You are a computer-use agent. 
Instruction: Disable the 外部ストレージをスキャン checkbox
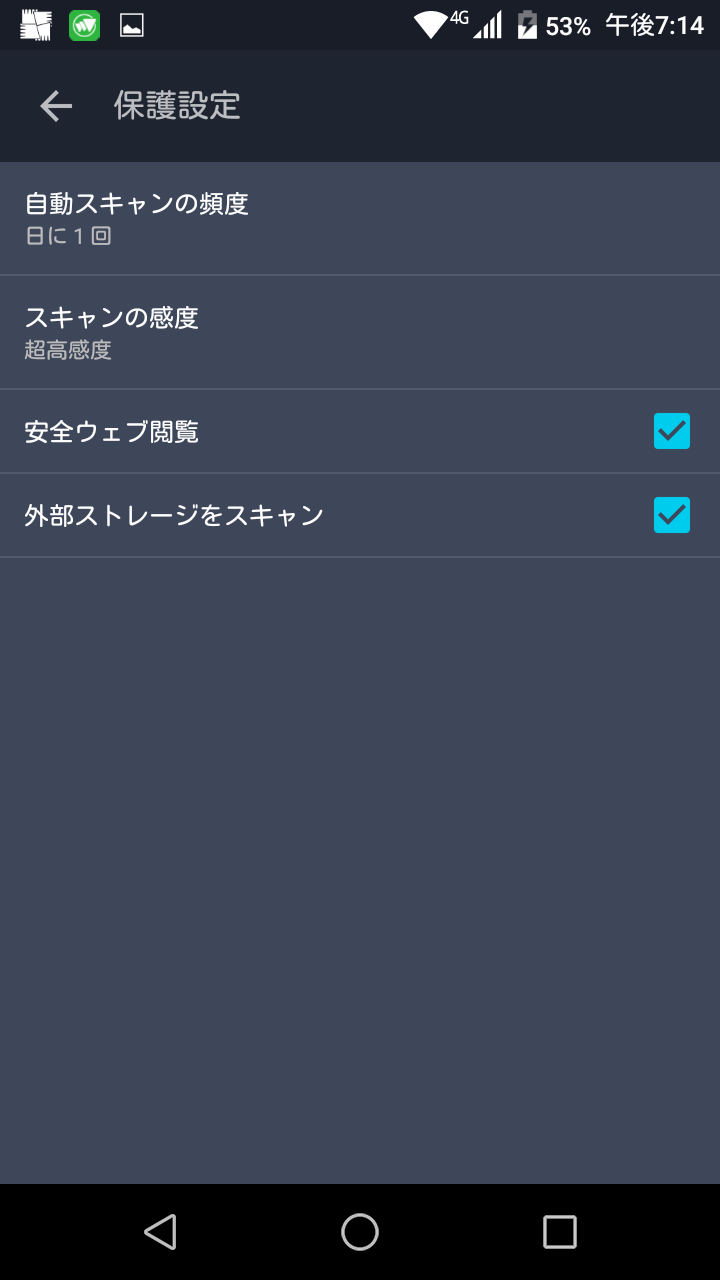[x=672, y=515]
